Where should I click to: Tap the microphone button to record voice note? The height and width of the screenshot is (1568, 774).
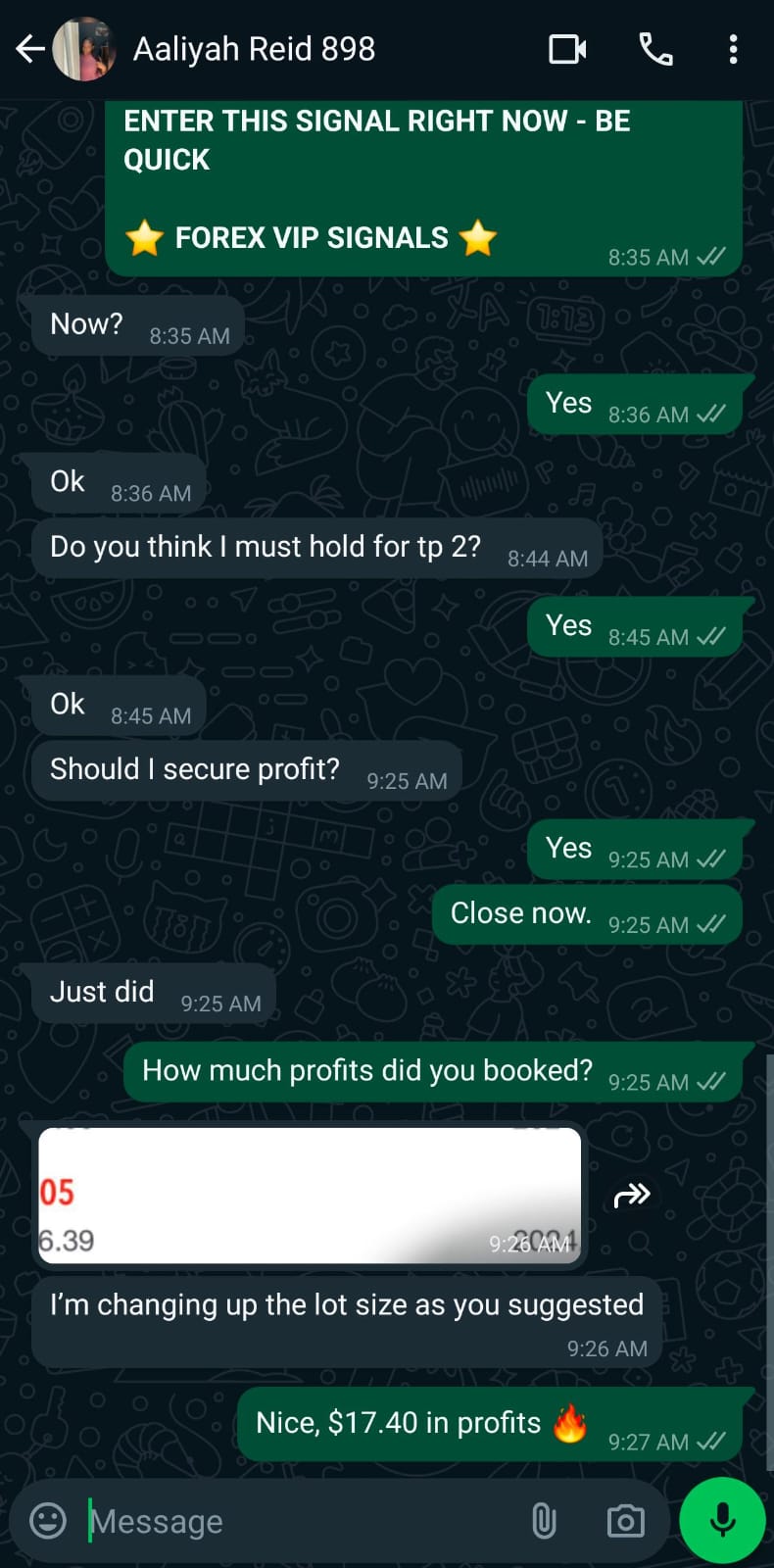click(721, 1520)
